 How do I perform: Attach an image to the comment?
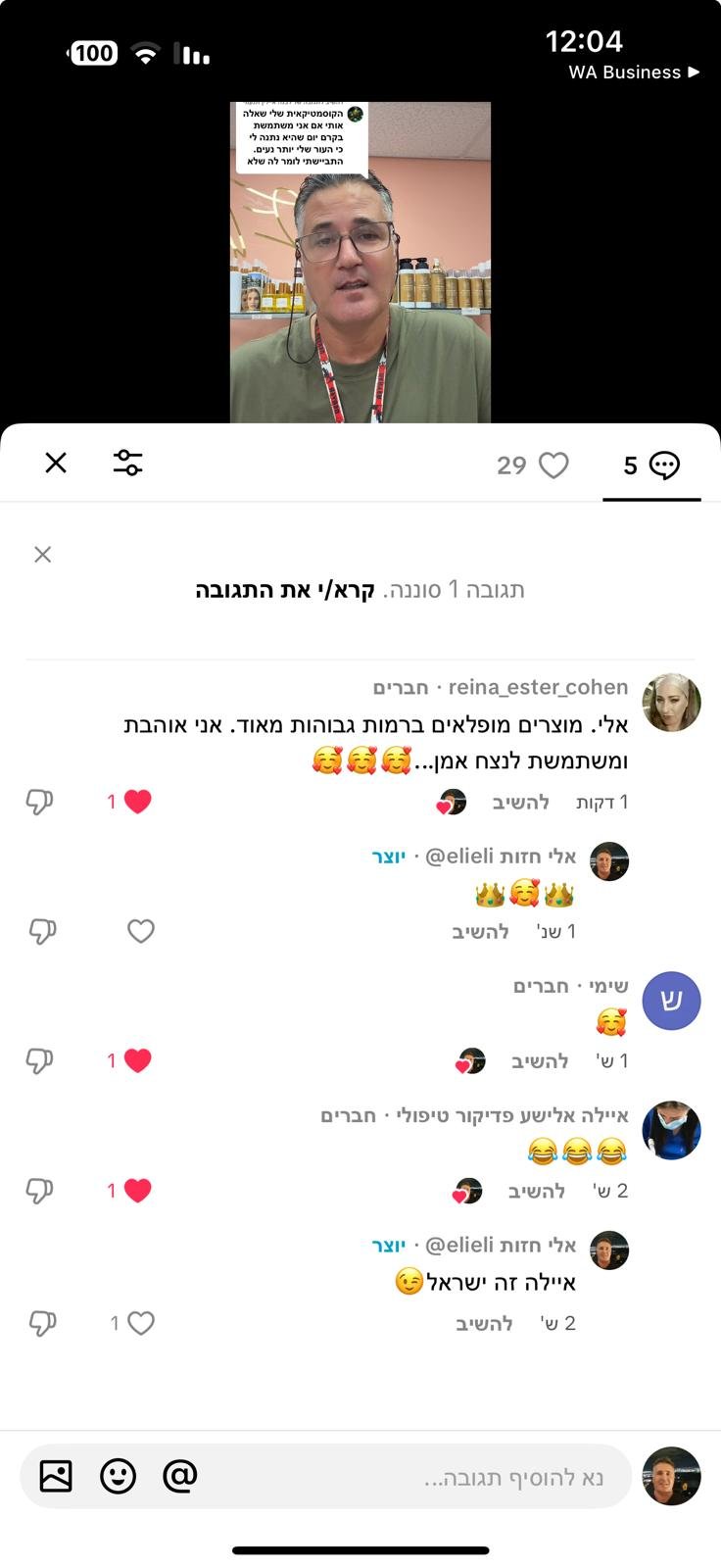(56, 1476)
